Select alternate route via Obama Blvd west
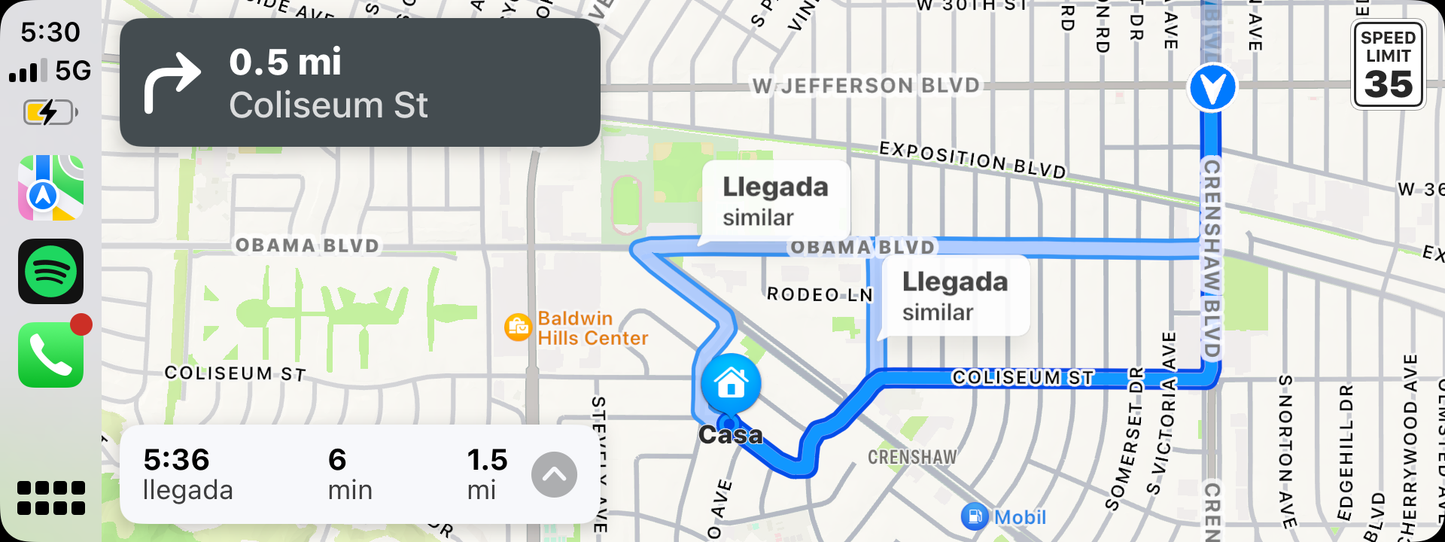 point(775,202)
